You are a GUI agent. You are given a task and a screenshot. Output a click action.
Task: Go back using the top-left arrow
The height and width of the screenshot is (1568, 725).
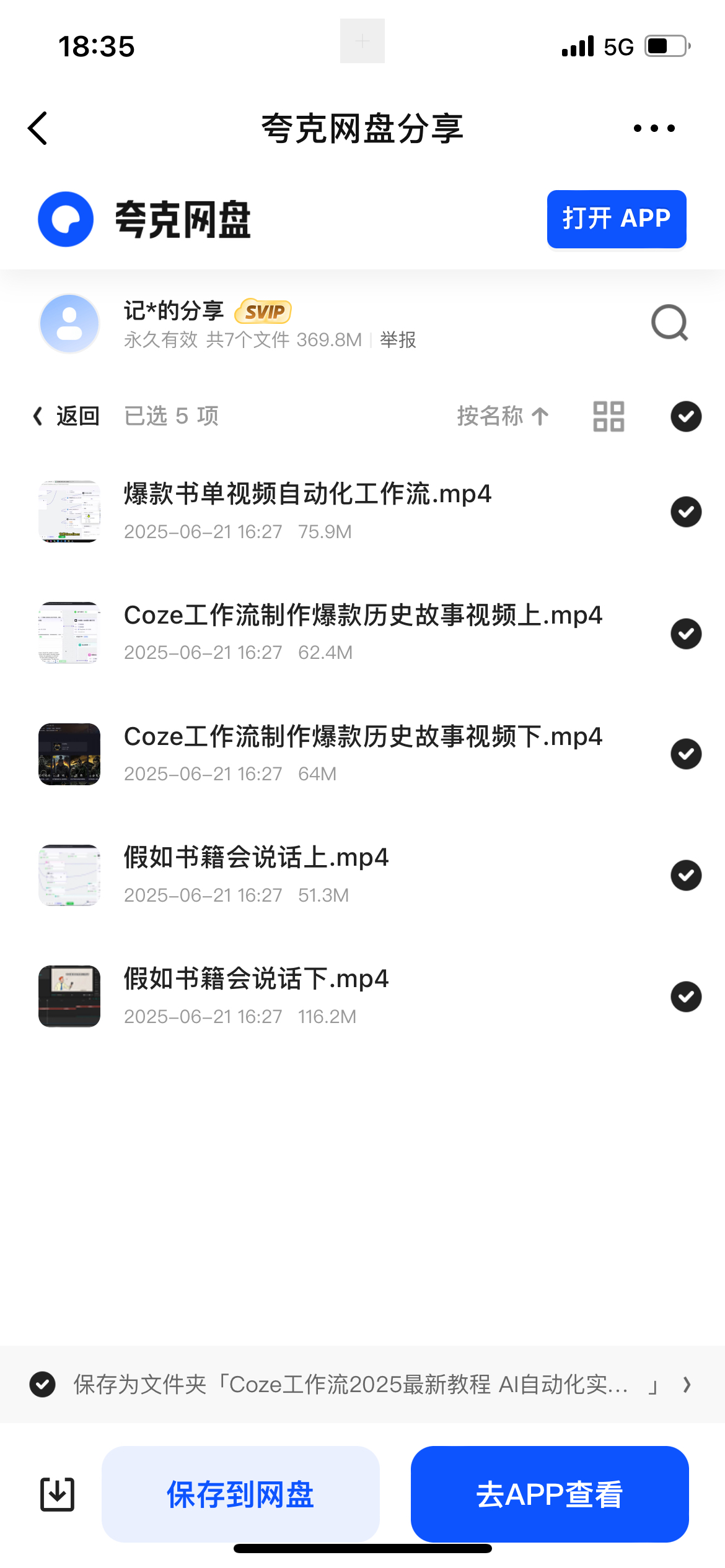coord(38,128)
